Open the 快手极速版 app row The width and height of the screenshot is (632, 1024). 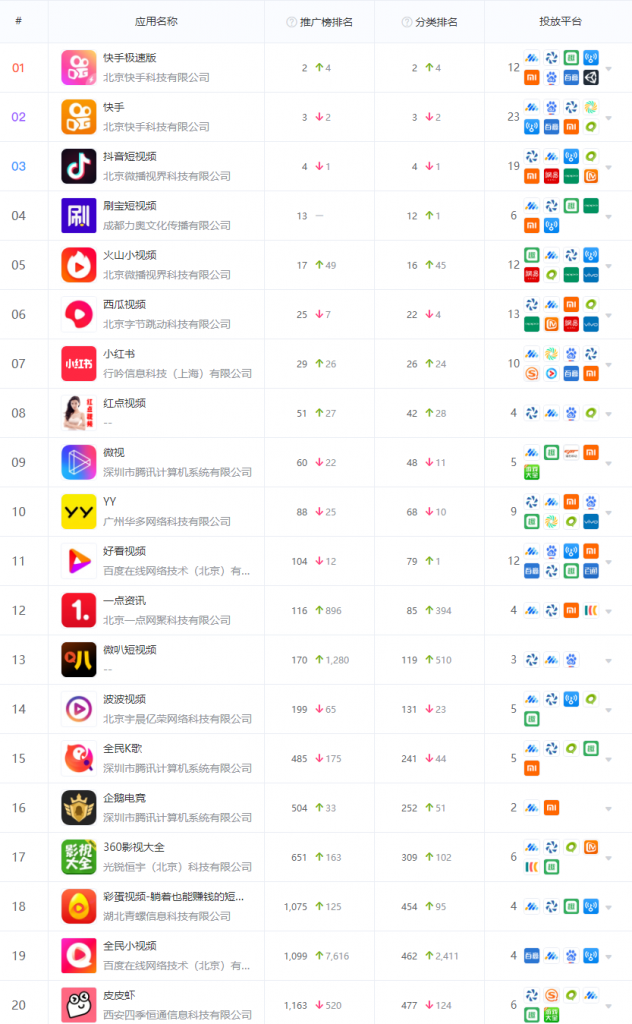point(129,57)
